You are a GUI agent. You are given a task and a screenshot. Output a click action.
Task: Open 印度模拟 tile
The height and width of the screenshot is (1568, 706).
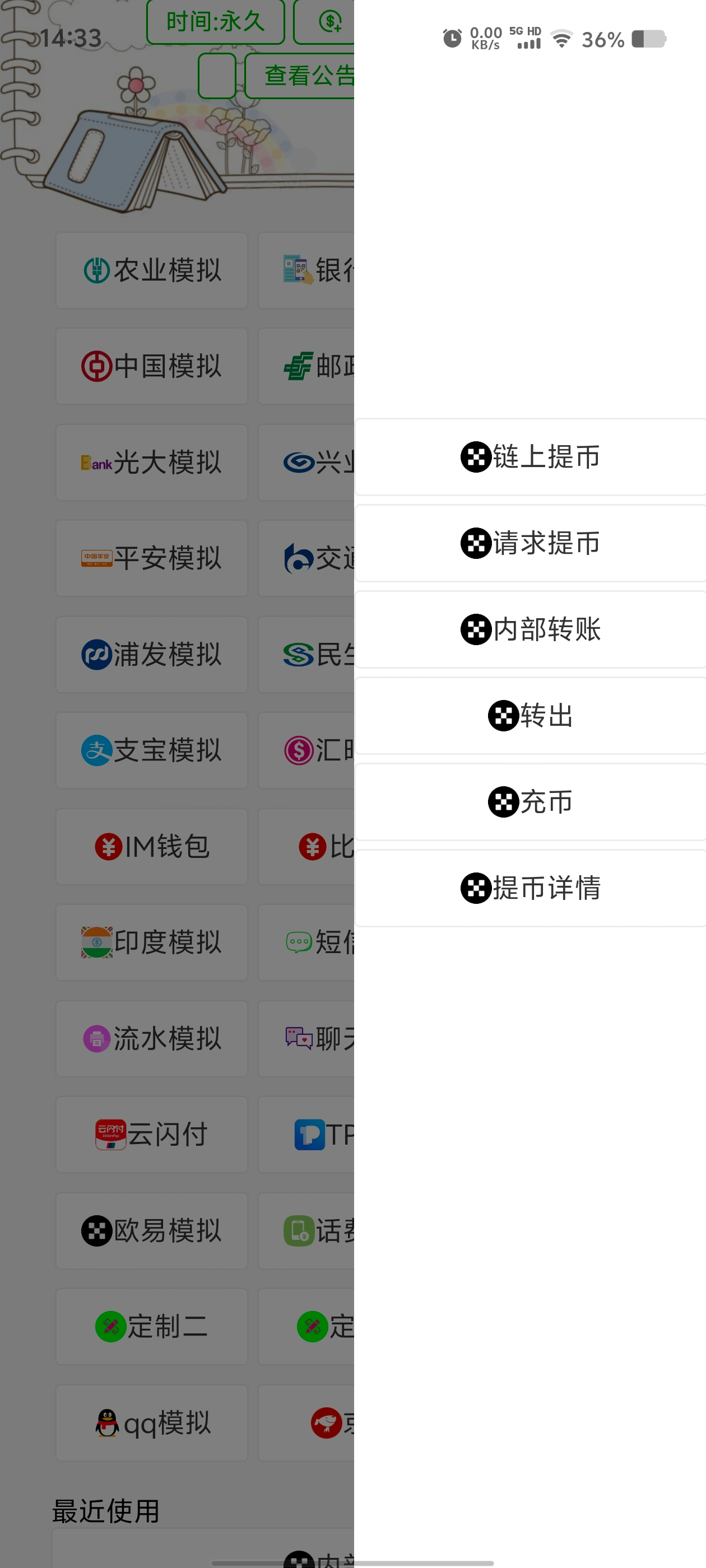tap(152, 942)
